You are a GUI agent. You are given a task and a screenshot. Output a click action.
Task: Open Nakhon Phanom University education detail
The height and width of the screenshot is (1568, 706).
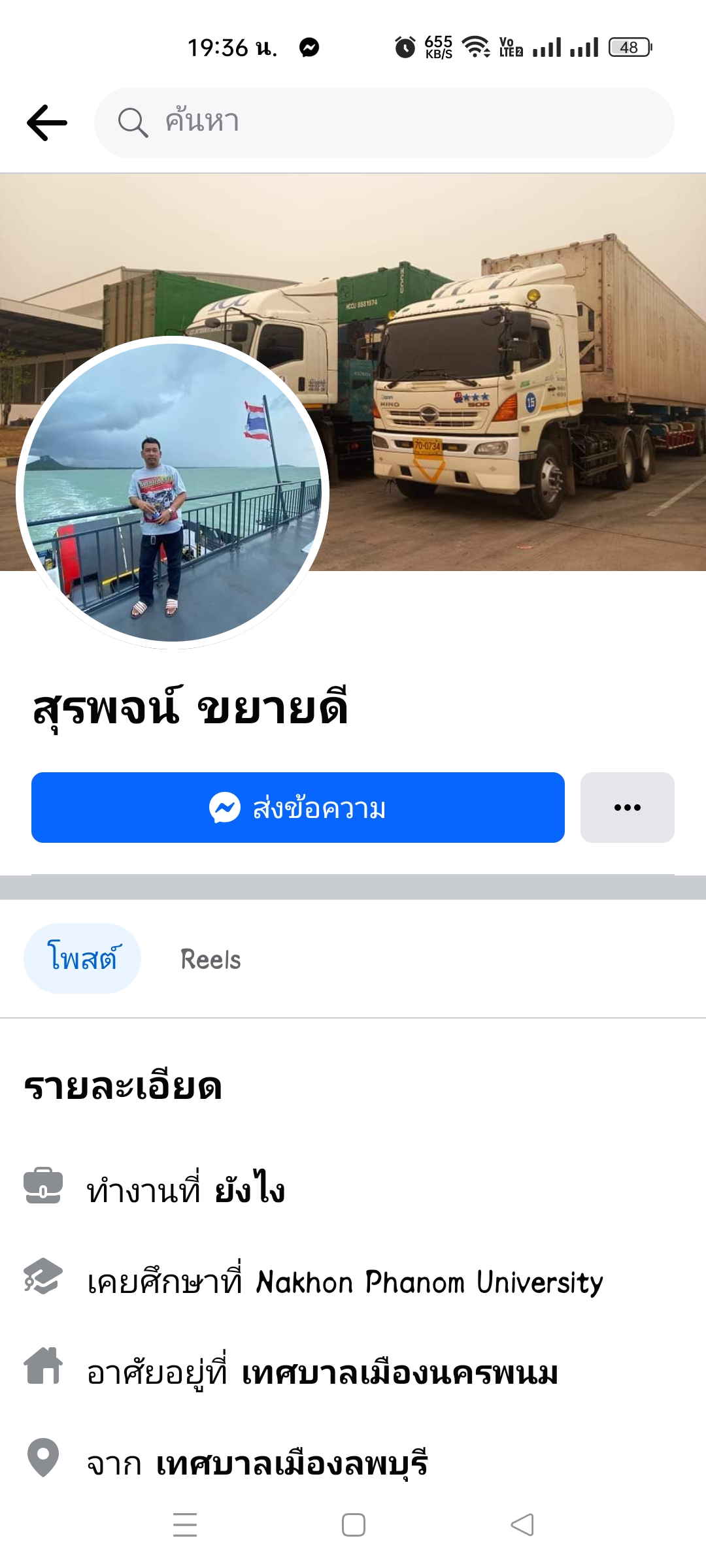pos(429,1282)
